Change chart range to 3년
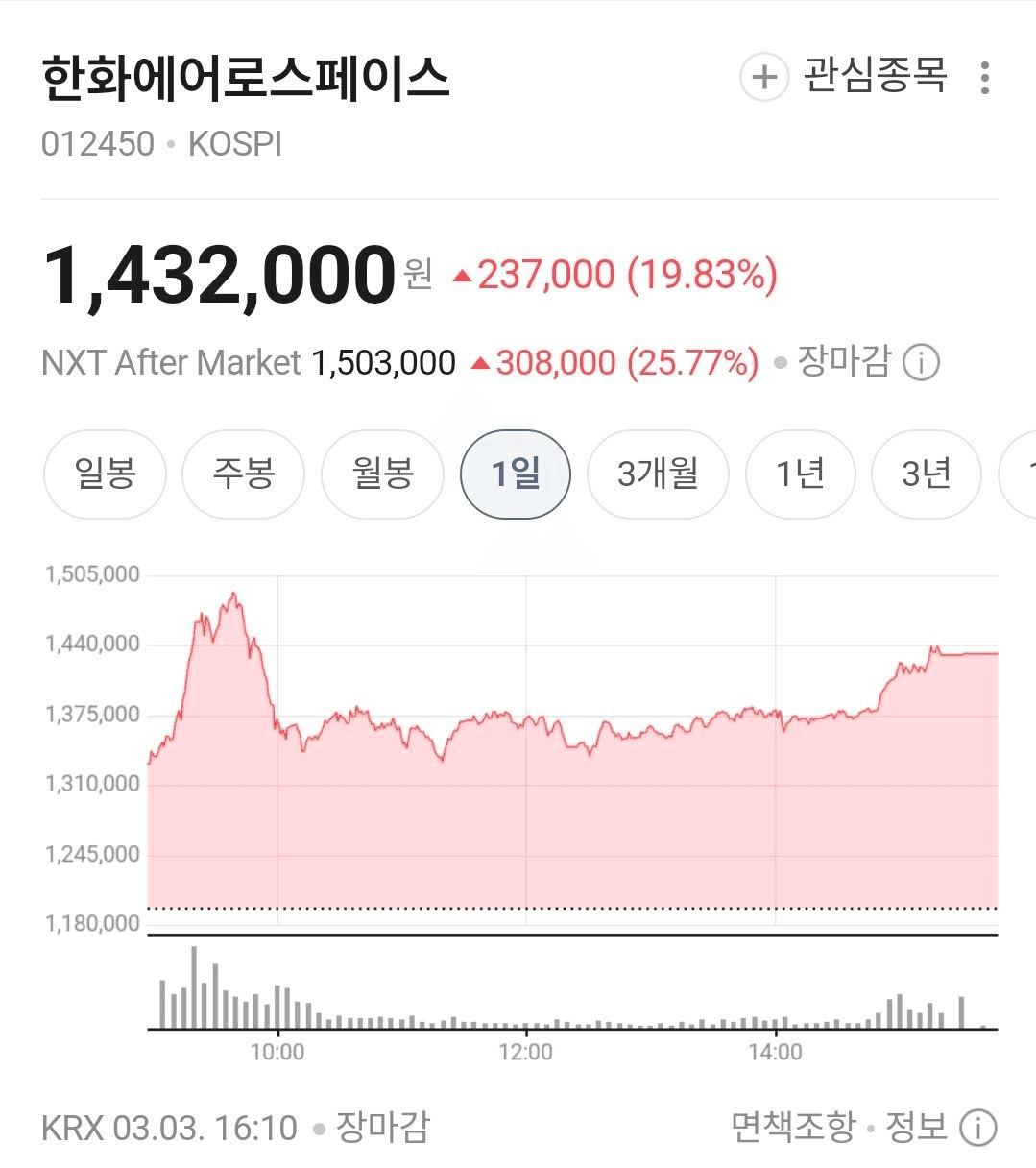Viewport: 1036px width, 1168px height. (x=926, y=474)
